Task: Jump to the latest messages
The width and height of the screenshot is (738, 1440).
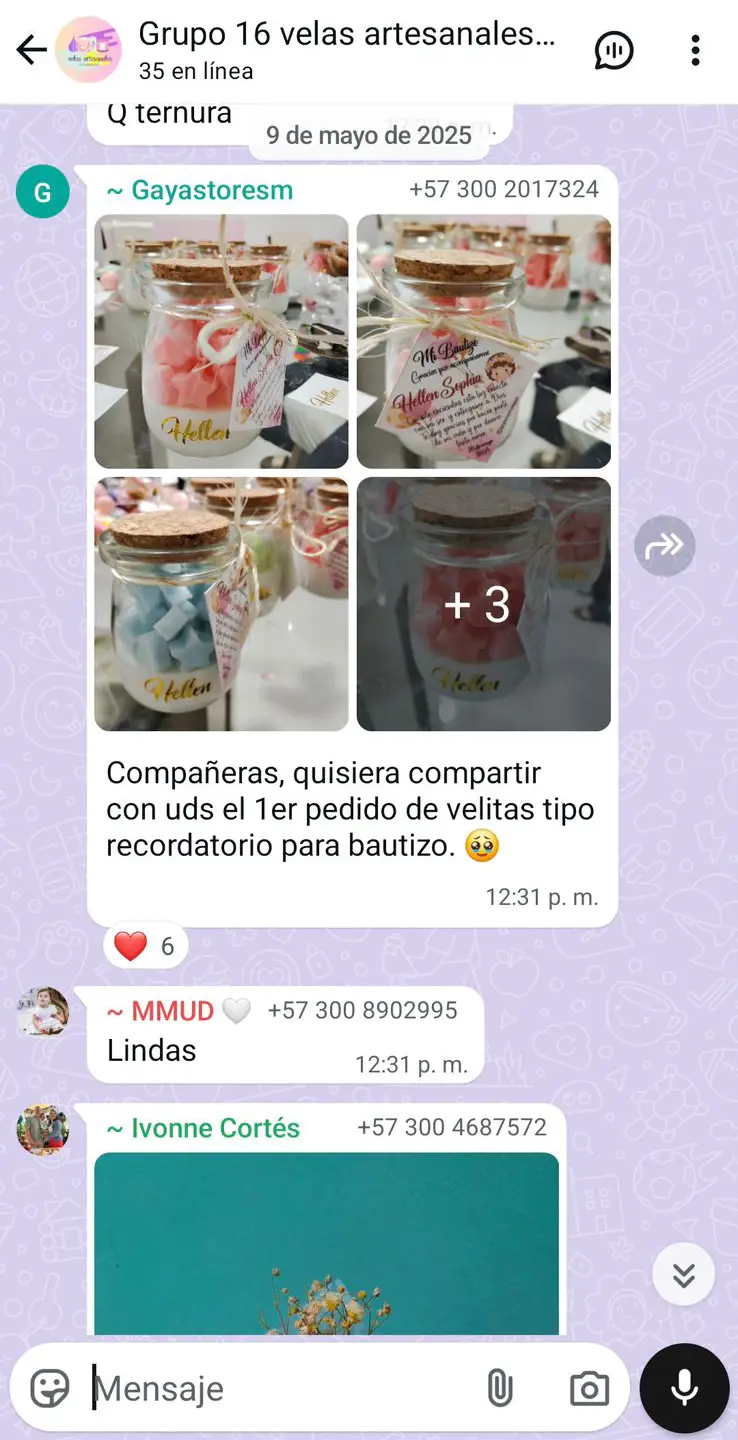Action: tap(683, 1274)
